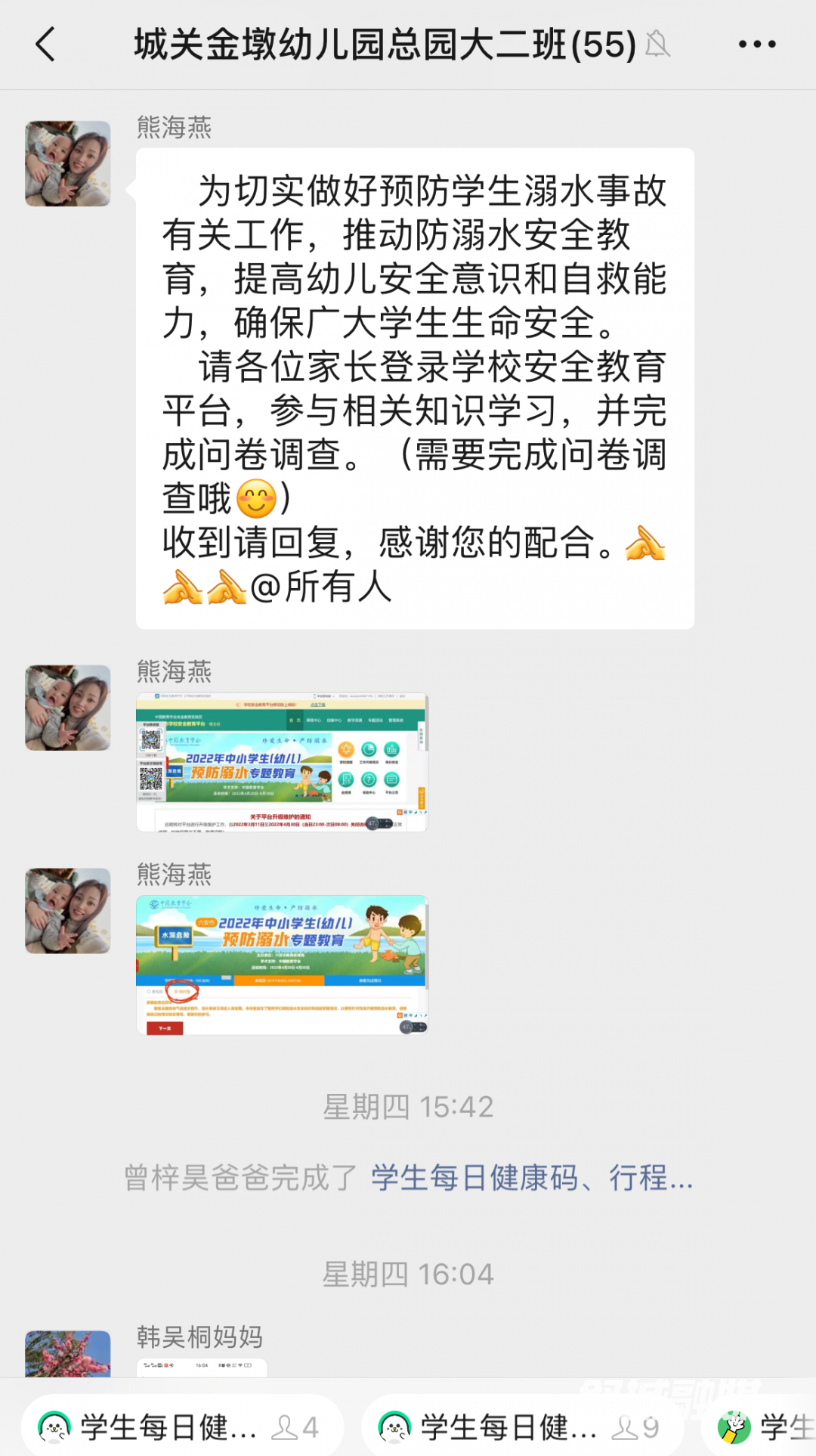Image resolution: width=816 pixels, height=1456 pixels.
Task: Open the 预防溺水专题教育 screenshot image
Action: coord(282,965)
